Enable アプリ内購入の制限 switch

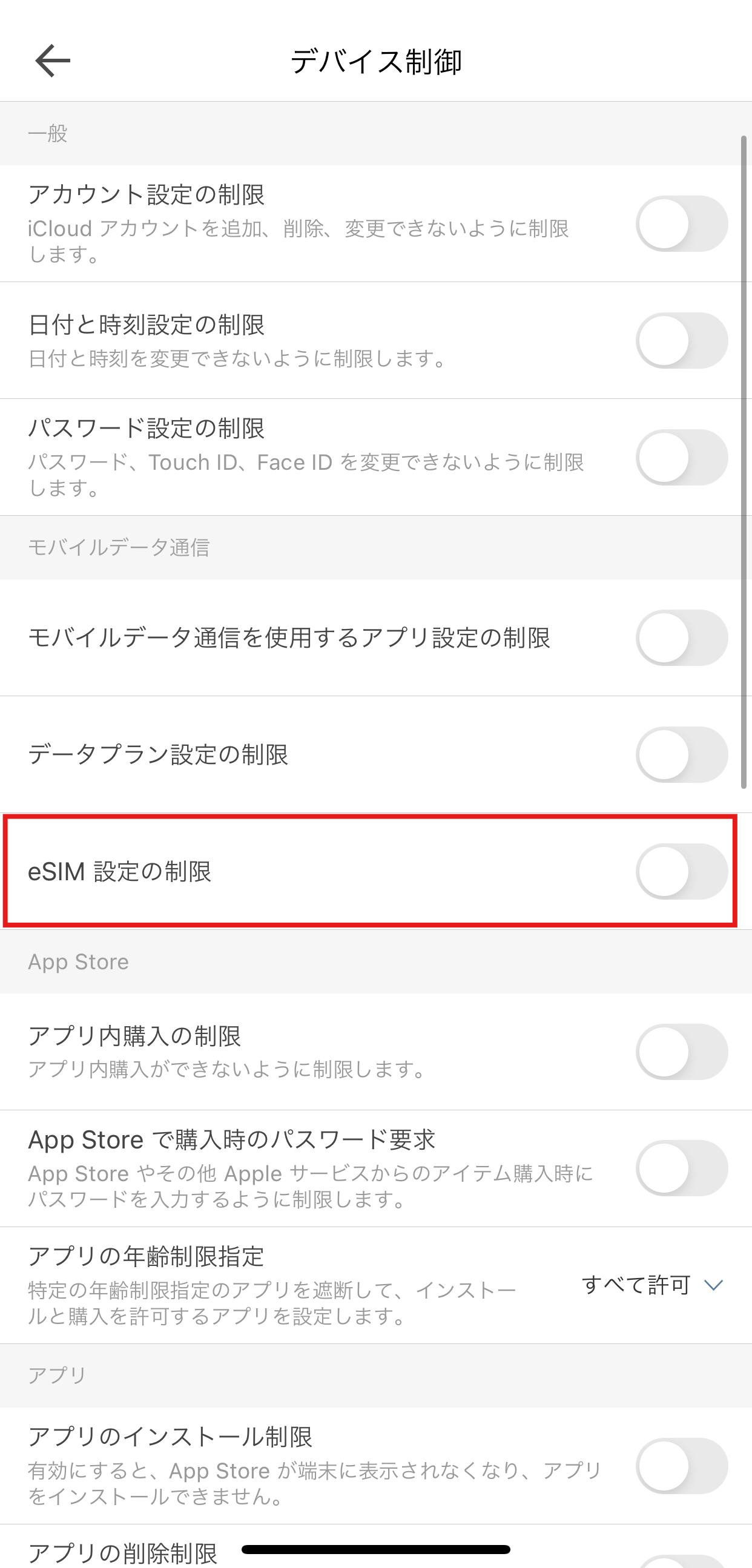pyautogui.click(x=681, y=1052)
